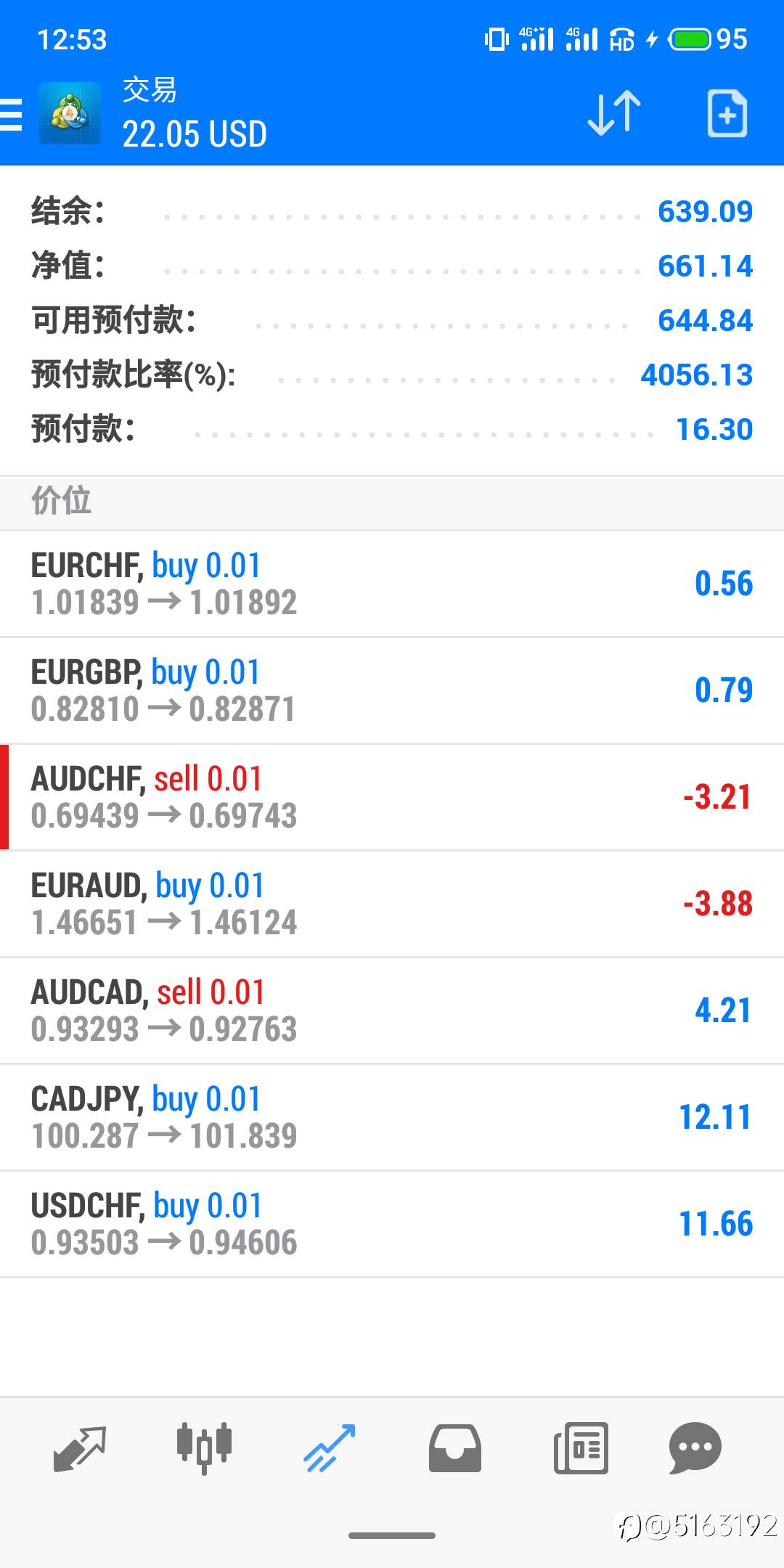Create a new order with plus icon
This screenshot has height=1568, width=784.
pos(727,113)
